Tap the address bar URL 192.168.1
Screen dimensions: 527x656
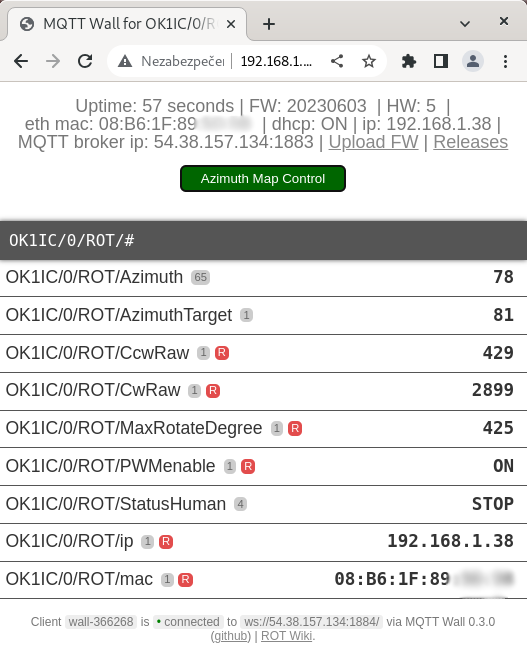pyautogui.click(x=276, y=62)
